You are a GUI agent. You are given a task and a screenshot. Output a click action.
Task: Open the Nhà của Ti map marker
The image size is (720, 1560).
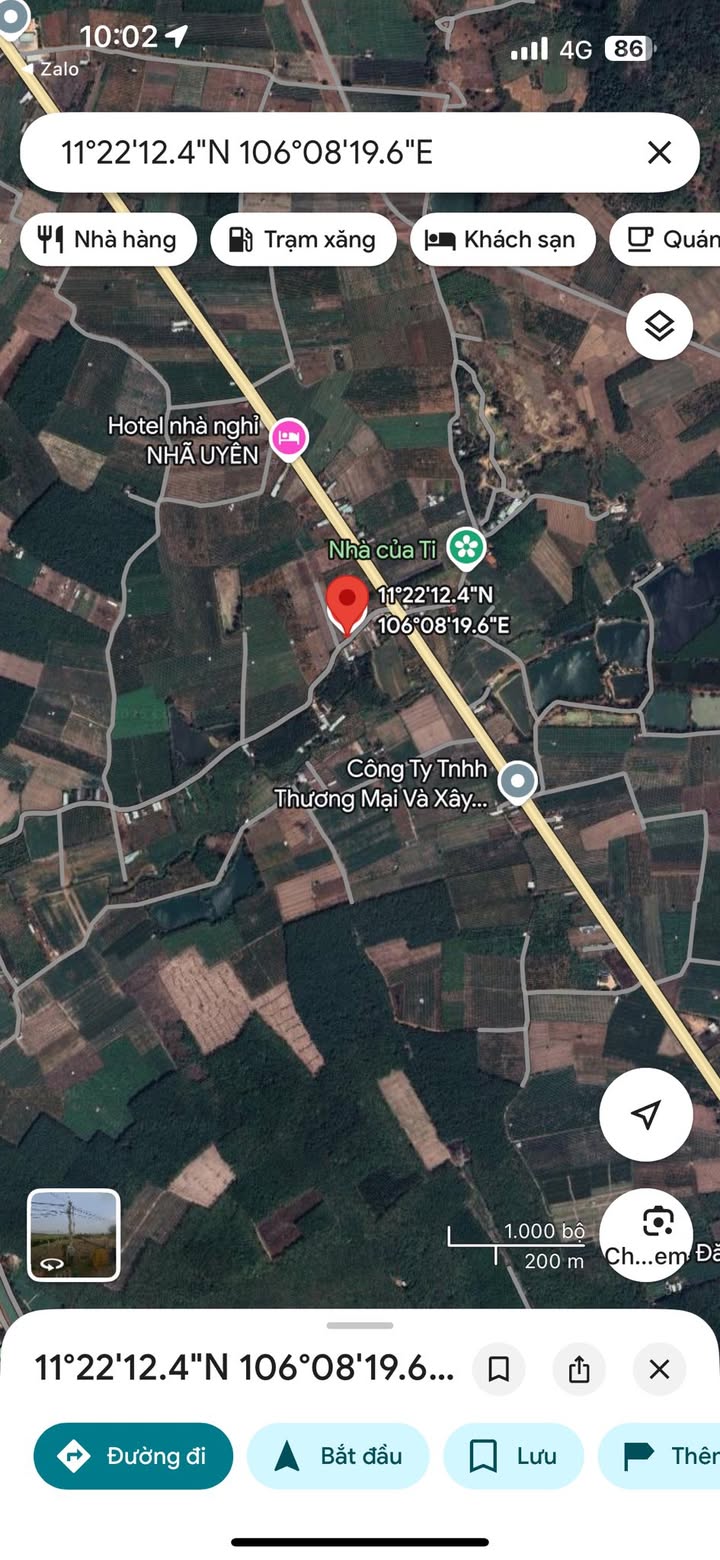coord(465,547)
